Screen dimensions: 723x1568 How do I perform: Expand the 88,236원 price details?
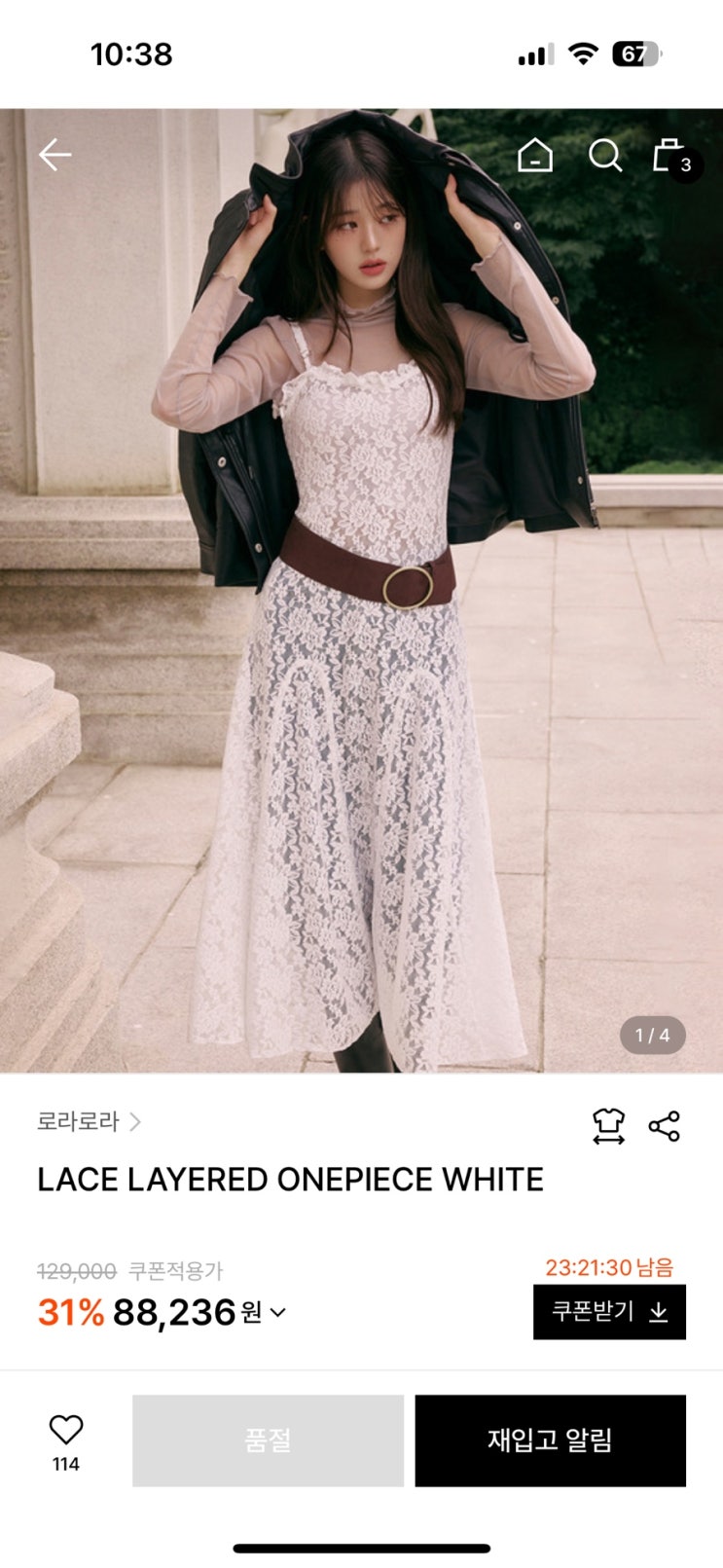coord(277,1312)
